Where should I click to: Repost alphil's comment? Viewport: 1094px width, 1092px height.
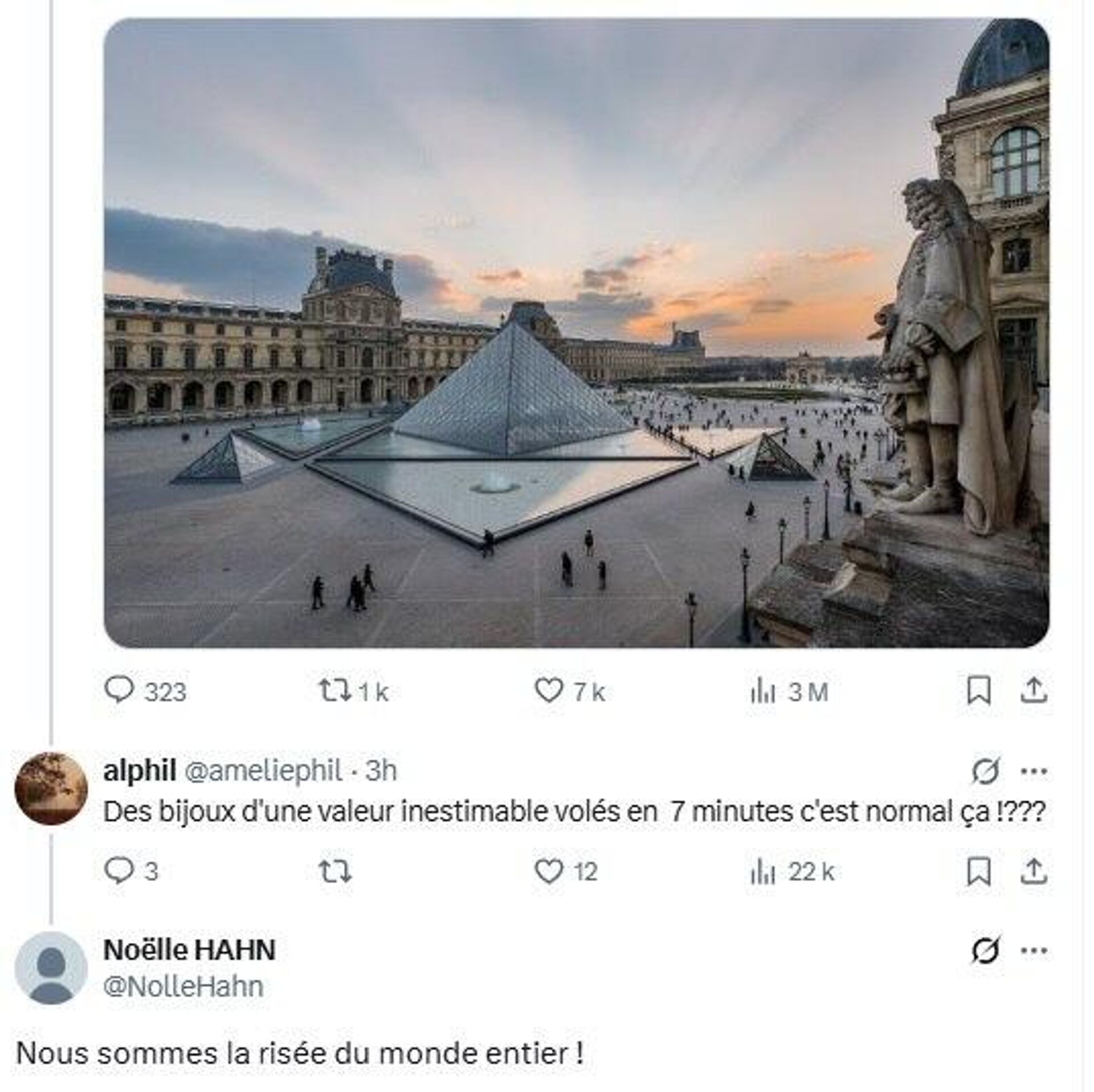point(334,871)
